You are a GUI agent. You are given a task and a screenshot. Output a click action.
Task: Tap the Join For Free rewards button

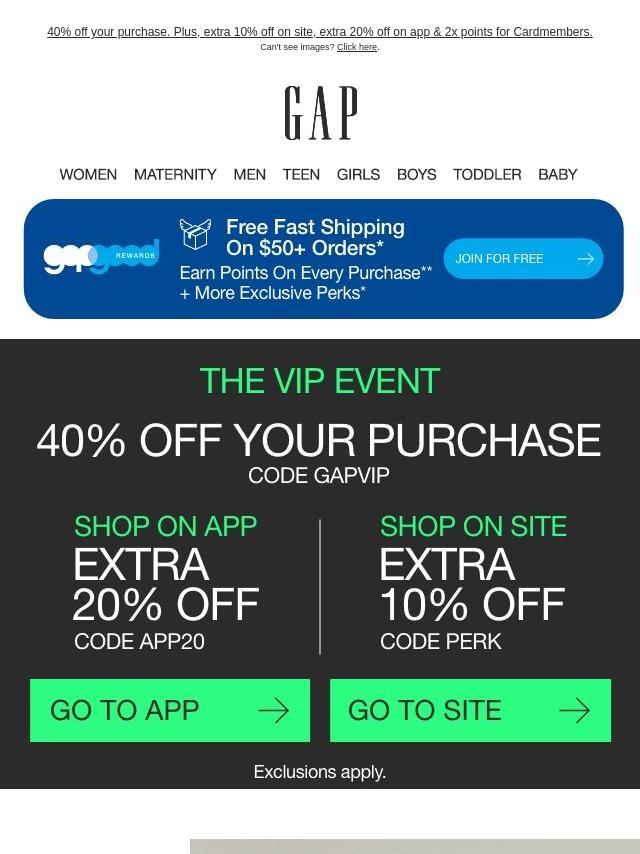523,259
